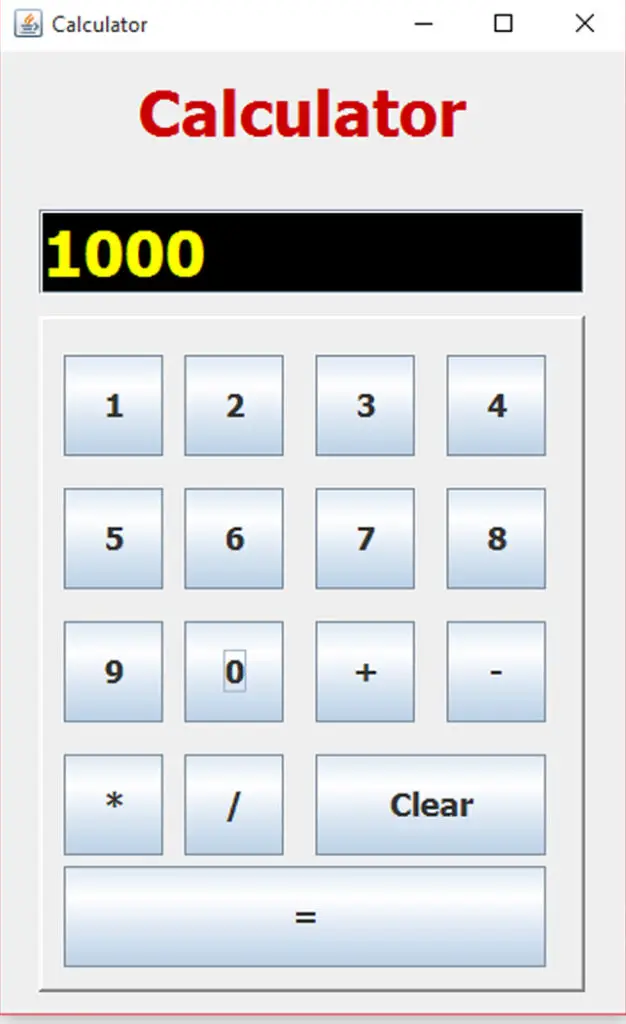Enter digit 2 on the keypad

pos(234,406)
